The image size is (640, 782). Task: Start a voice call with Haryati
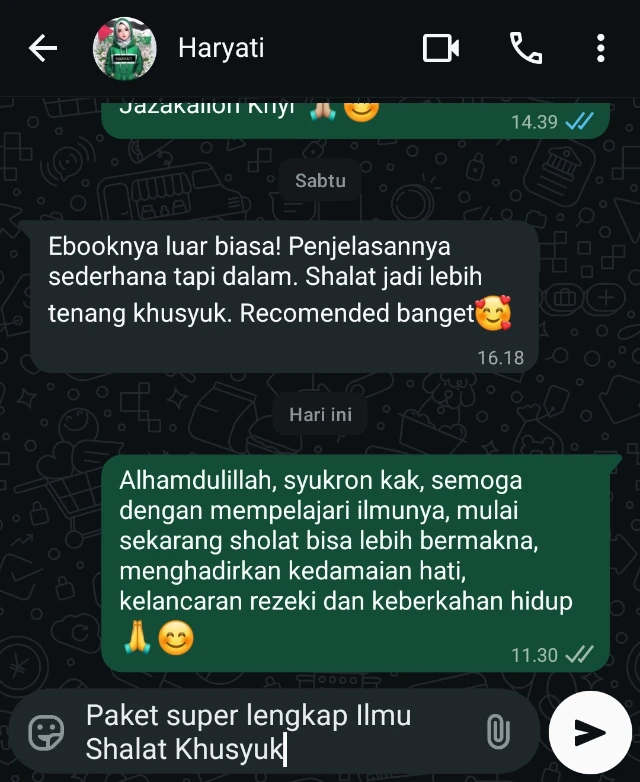pos(525,48)
